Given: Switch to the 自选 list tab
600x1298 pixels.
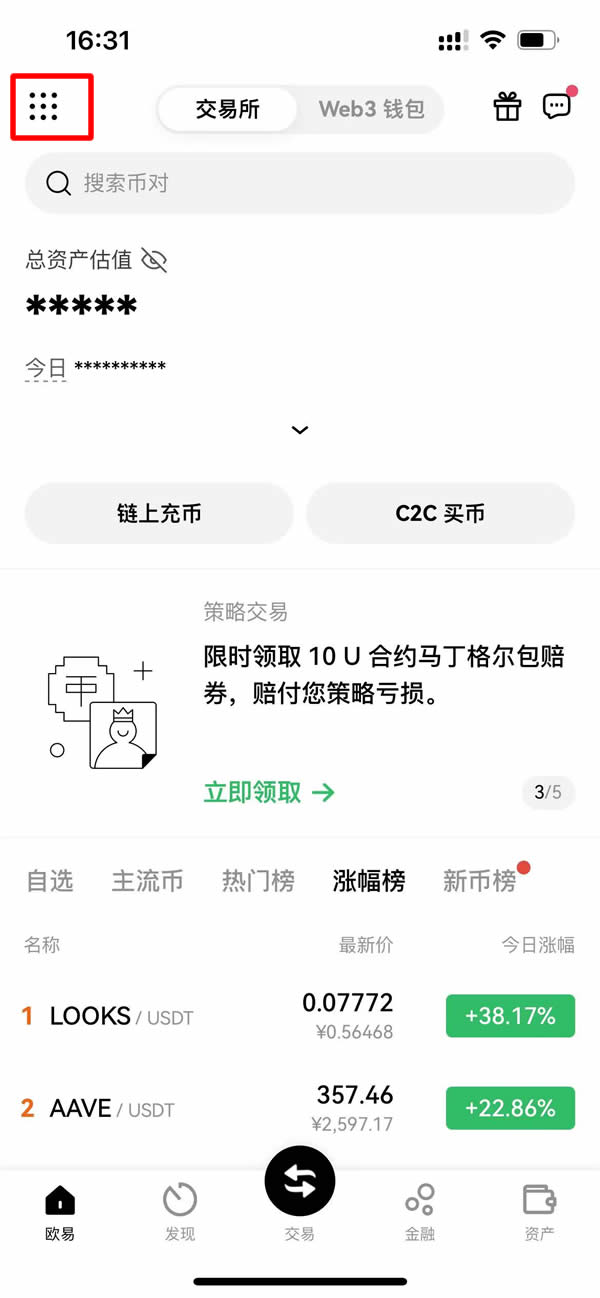Looking at the screenshot, I should point(50,881).
